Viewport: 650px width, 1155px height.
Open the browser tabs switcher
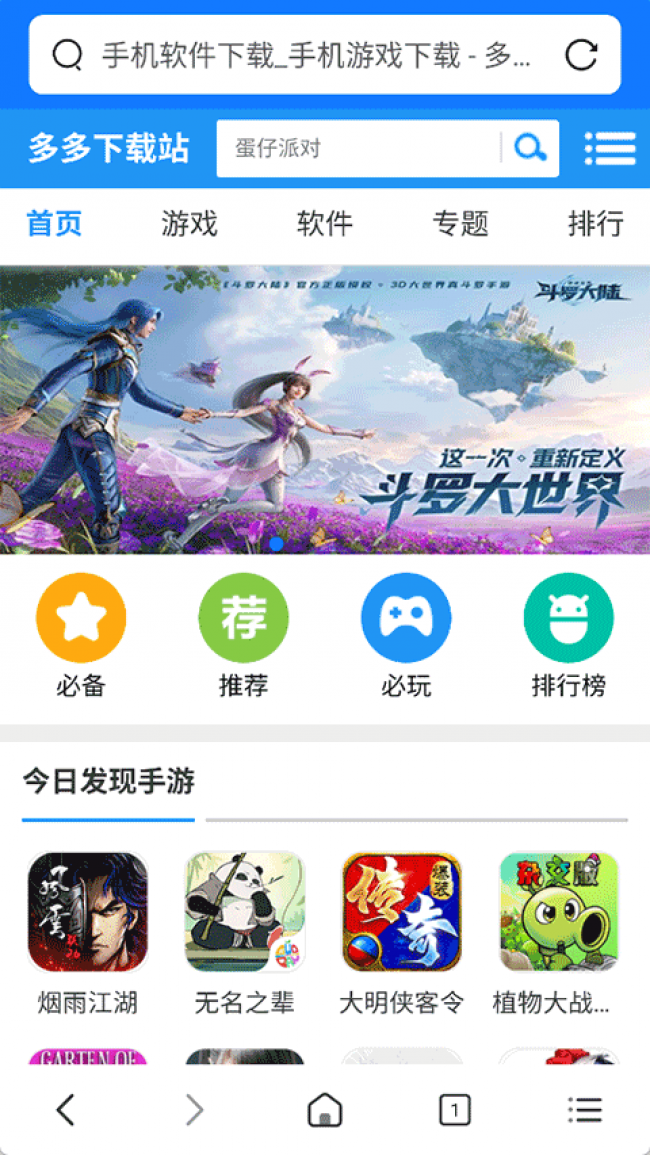[x=454, y=1109]
